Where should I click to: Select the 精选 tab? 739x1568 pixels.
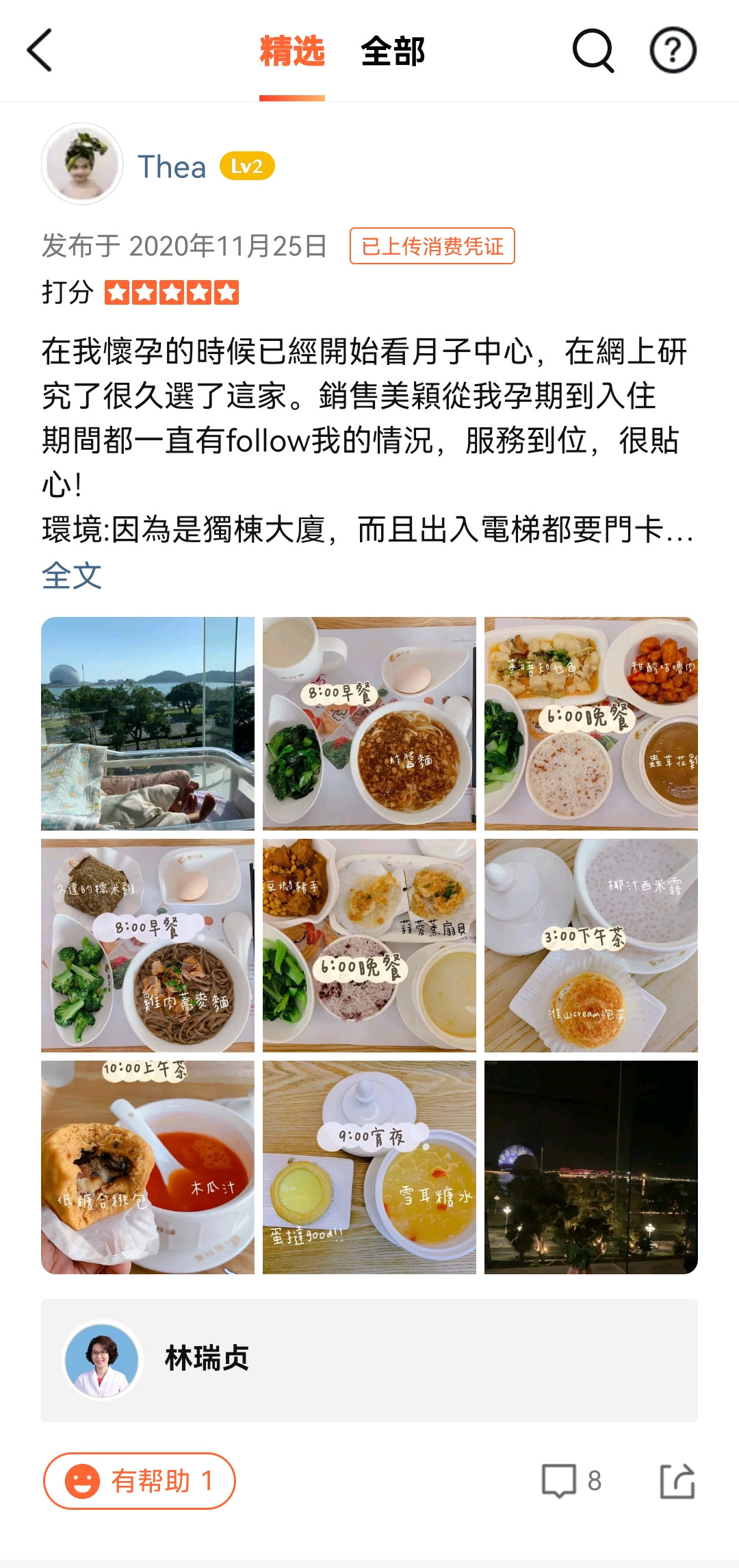click(x=292, y=52)
